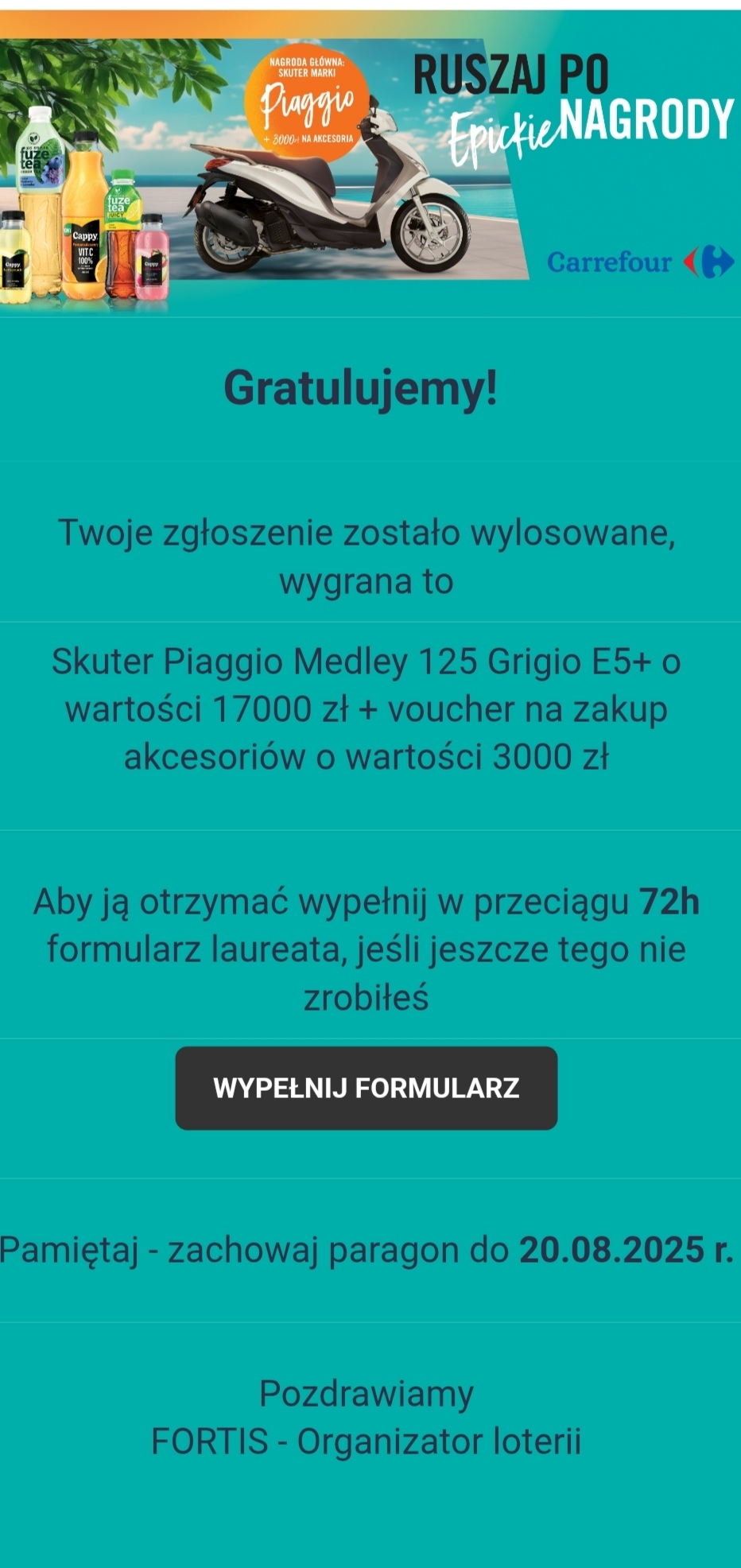The height and width of the screenshot is (1568, 741).
Task: Tap the WYPEŁNIJ FORMULARZ button
Action: click(x=366, y=1088)
